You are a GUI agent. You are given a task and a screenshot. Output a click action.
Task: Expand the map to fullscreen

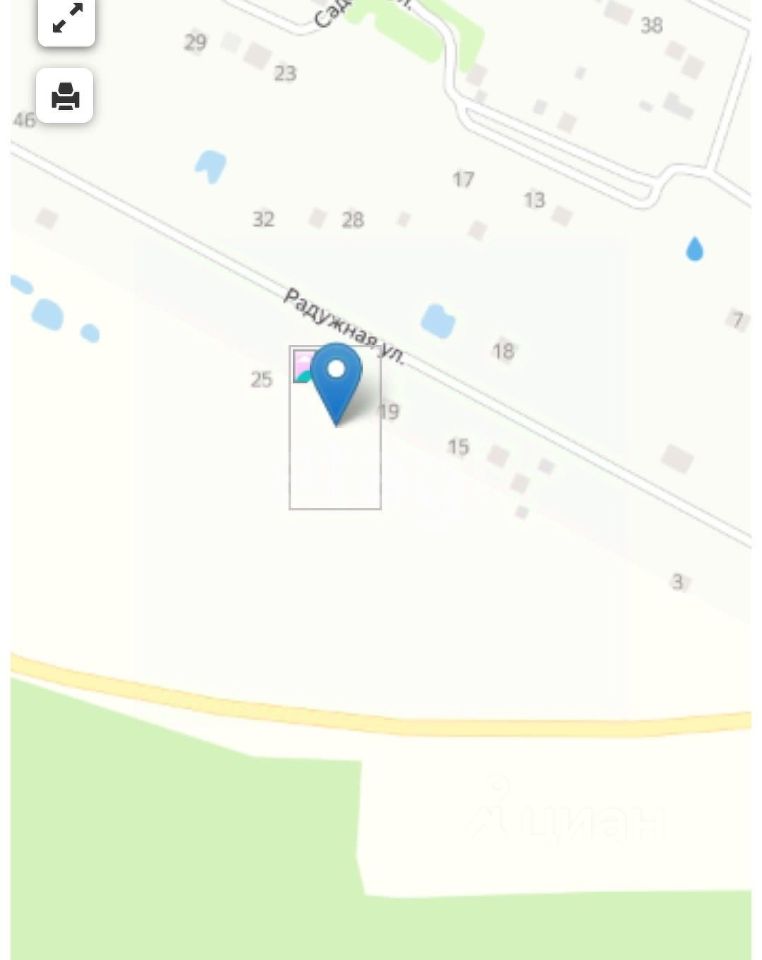click(66, 20)
